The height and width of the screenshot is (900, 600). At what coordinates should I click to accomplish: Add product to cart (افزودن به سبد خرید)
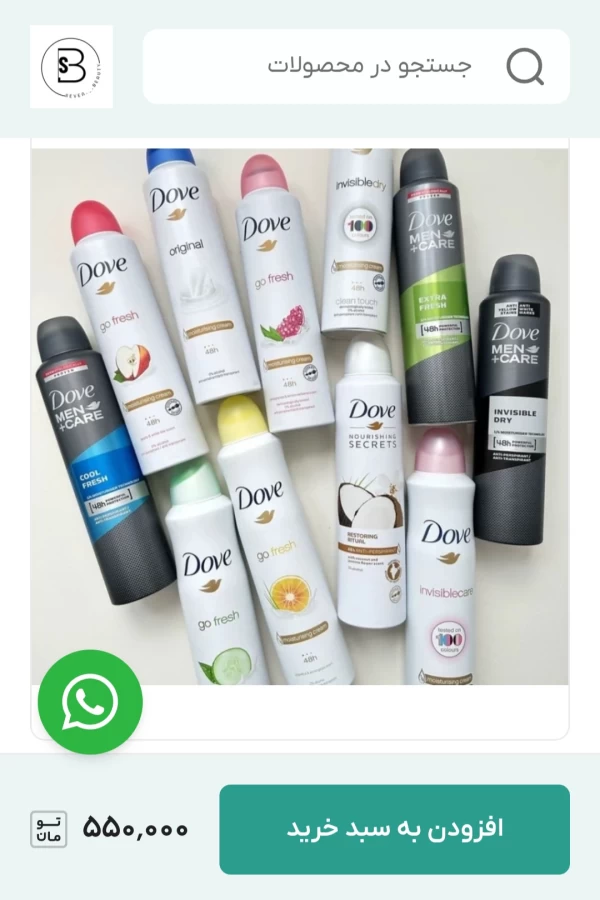click(x=394, y=829)
